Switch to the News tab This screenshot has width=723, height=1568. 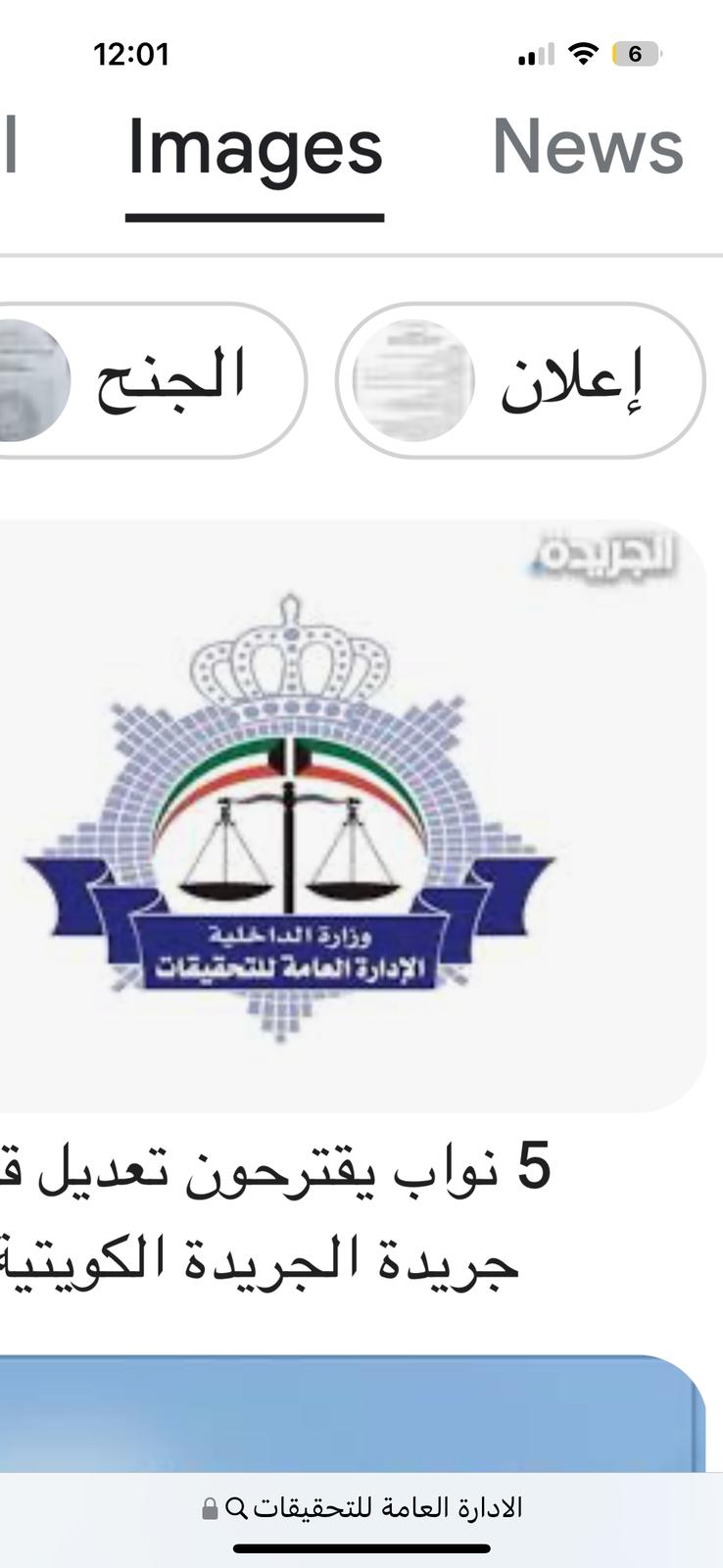click(x=587, y=147)
